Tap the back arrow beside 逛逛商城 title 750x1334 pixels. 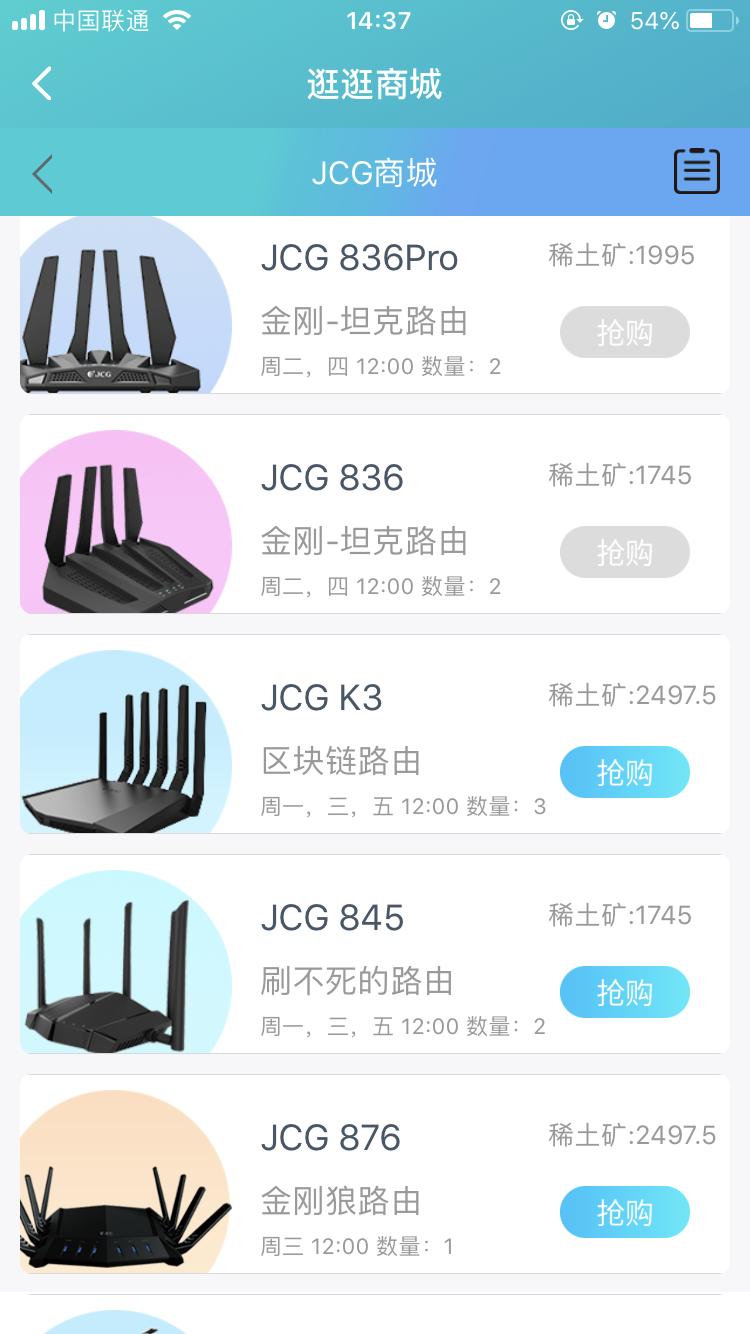(x=40, y=84)
